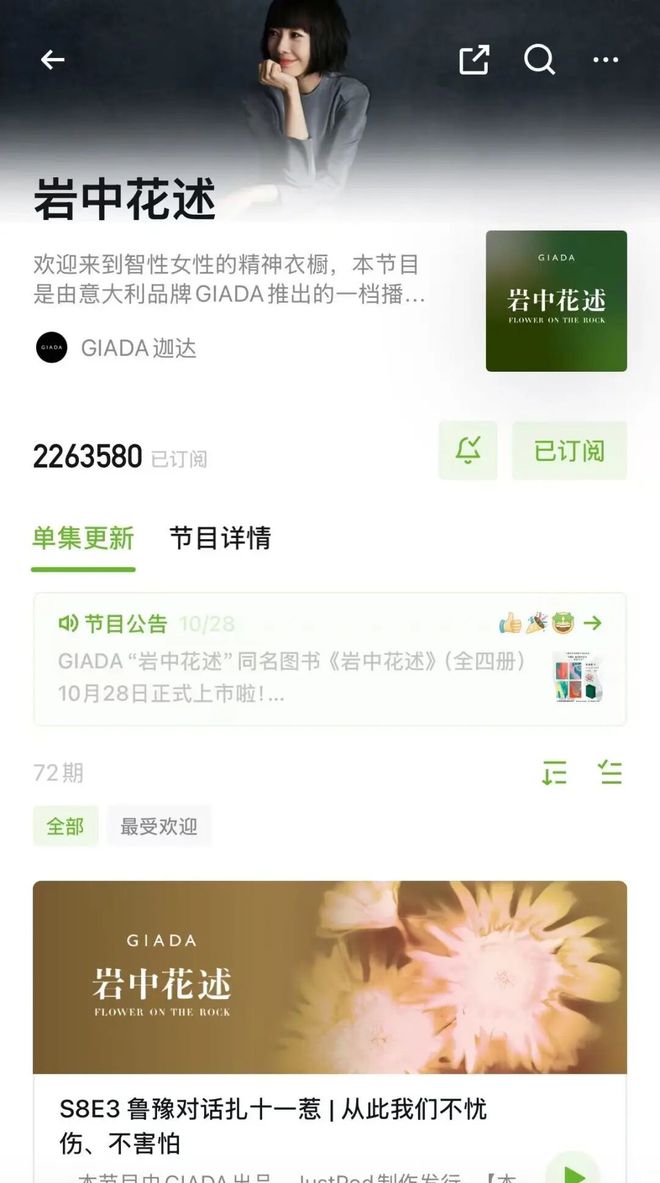Play the S8E3 episode
The width and height of the screenshot is (660, 1183).
[573, 1174]
